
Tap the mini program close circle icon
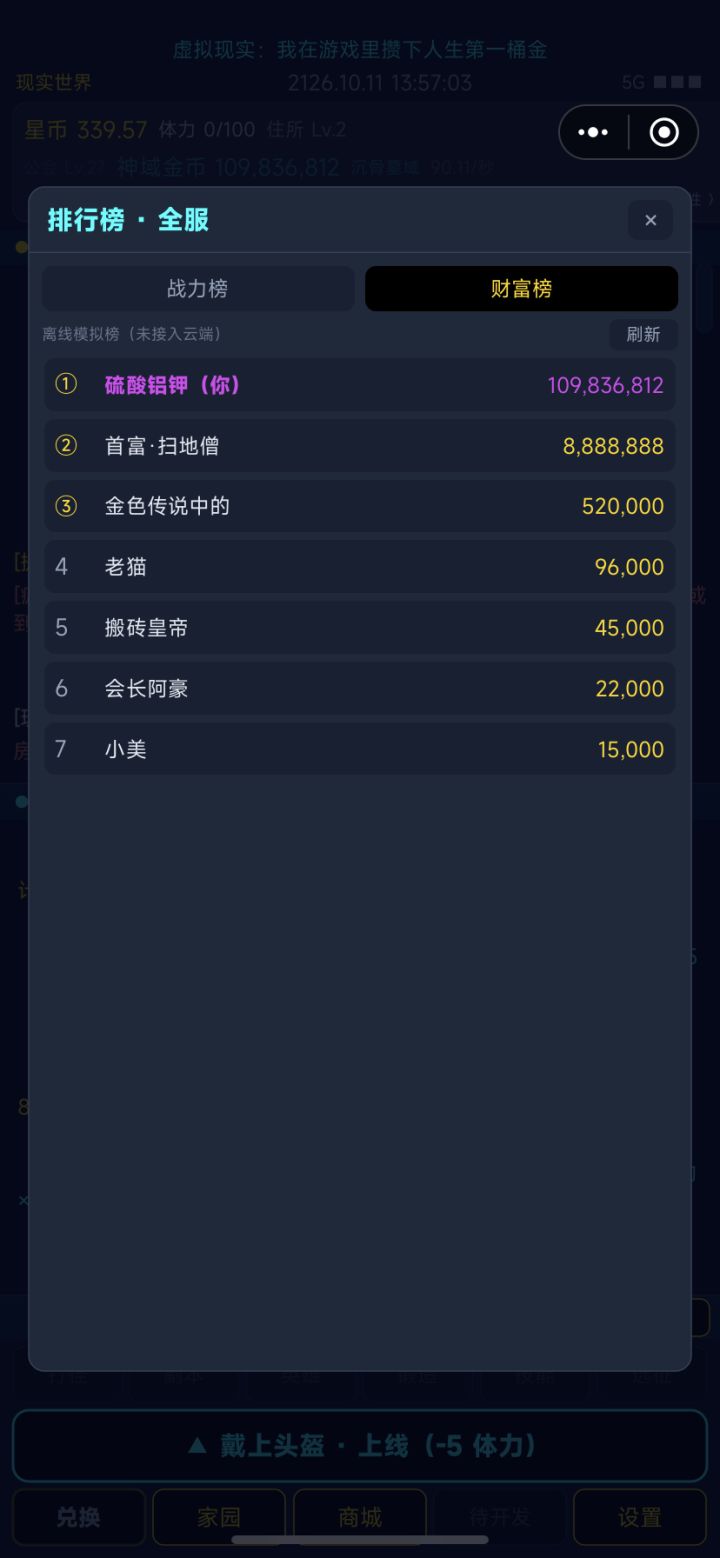[x=664, y=132]
